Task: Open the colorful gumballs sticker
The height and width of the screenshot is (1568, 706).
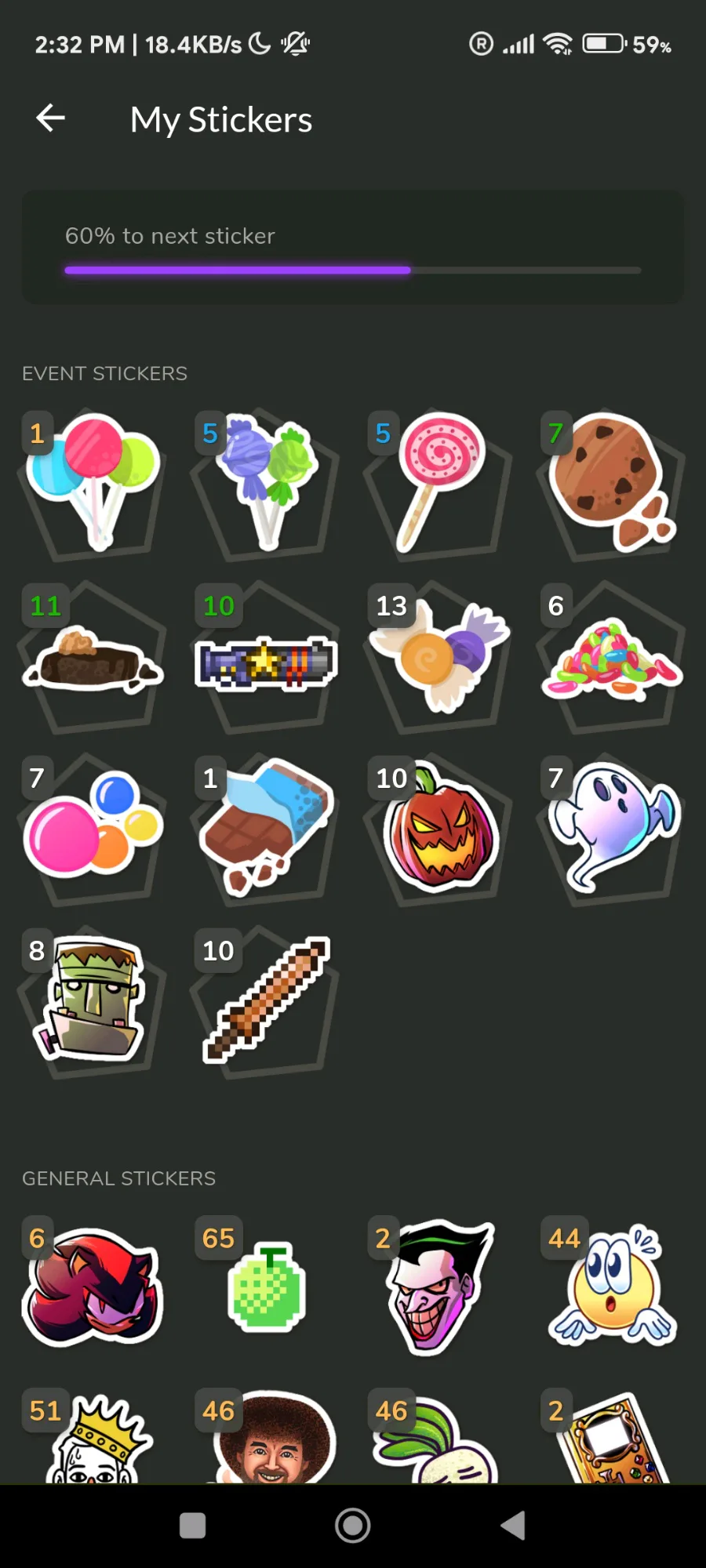Action: click(x=93, y=829)
